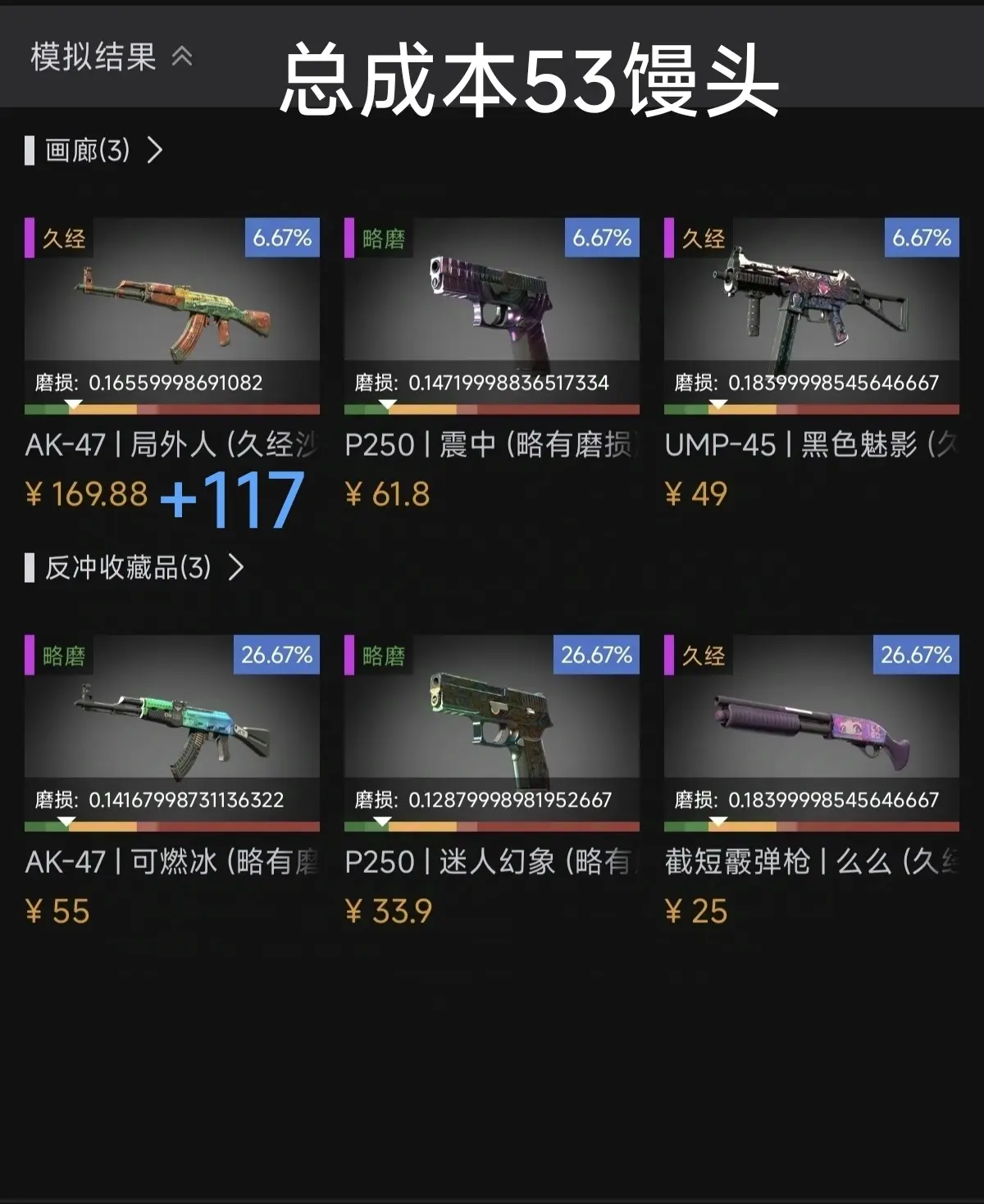
Task: Collapse the 模拟结果 section
Action: point(181,57)
